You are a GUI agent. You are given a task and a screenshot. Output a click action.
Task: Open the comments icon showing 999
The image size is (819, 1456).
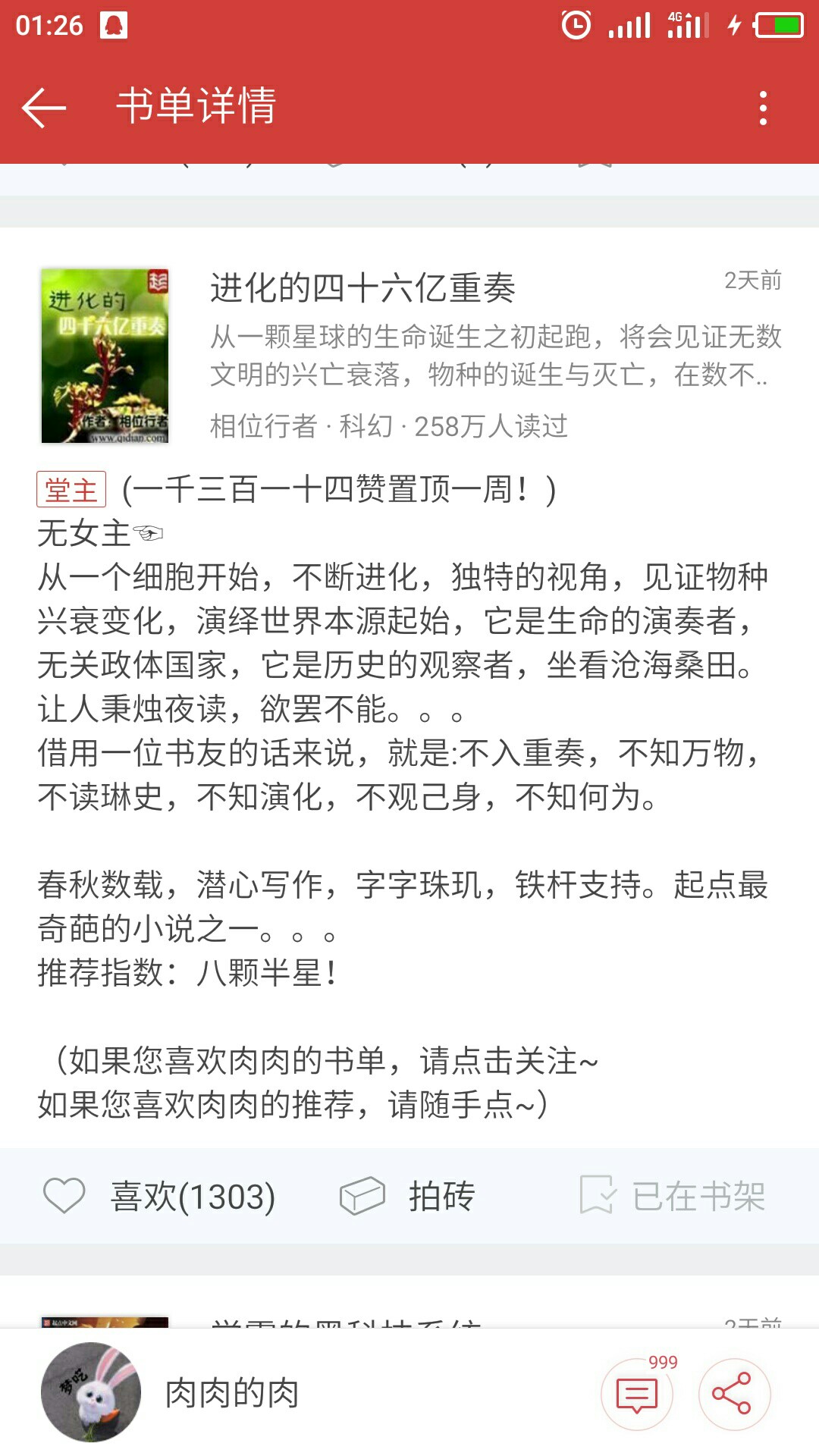click(x=637, y=1394)
